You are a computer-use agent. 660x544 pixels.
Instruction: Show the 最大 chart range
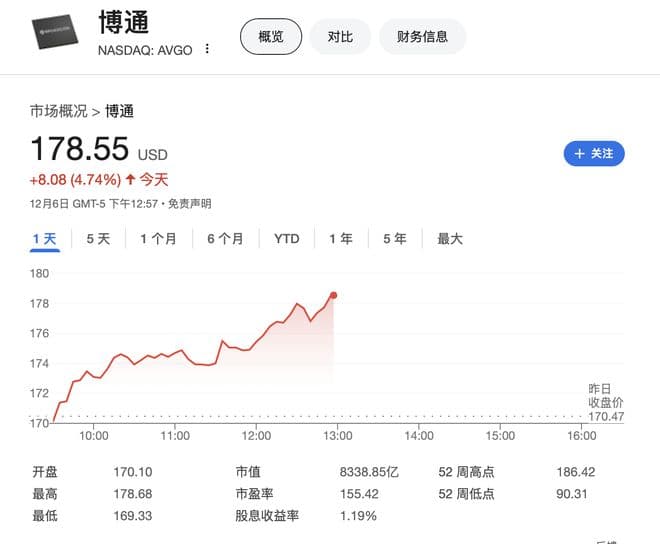450,238
